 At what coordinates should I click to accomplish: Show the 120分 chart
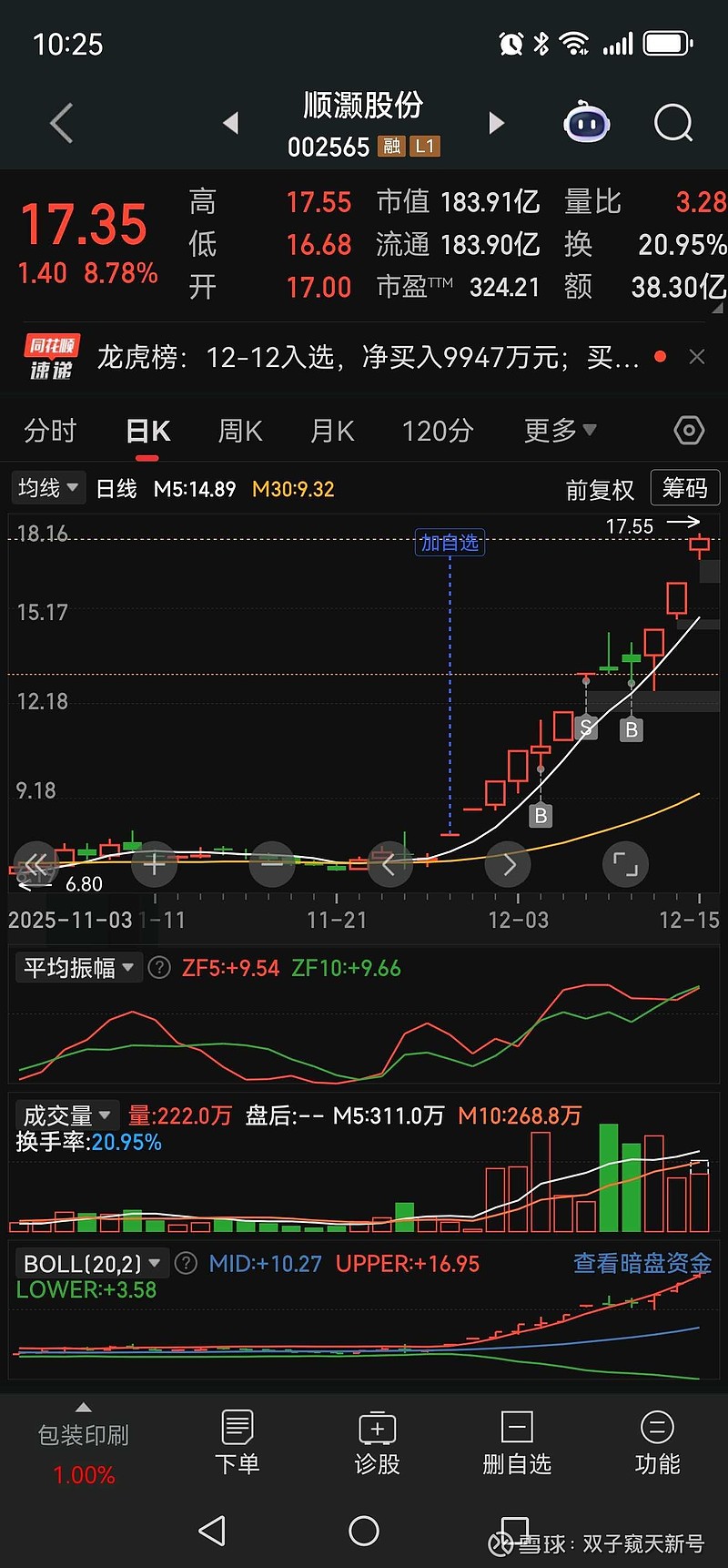[x=438, y=431]
